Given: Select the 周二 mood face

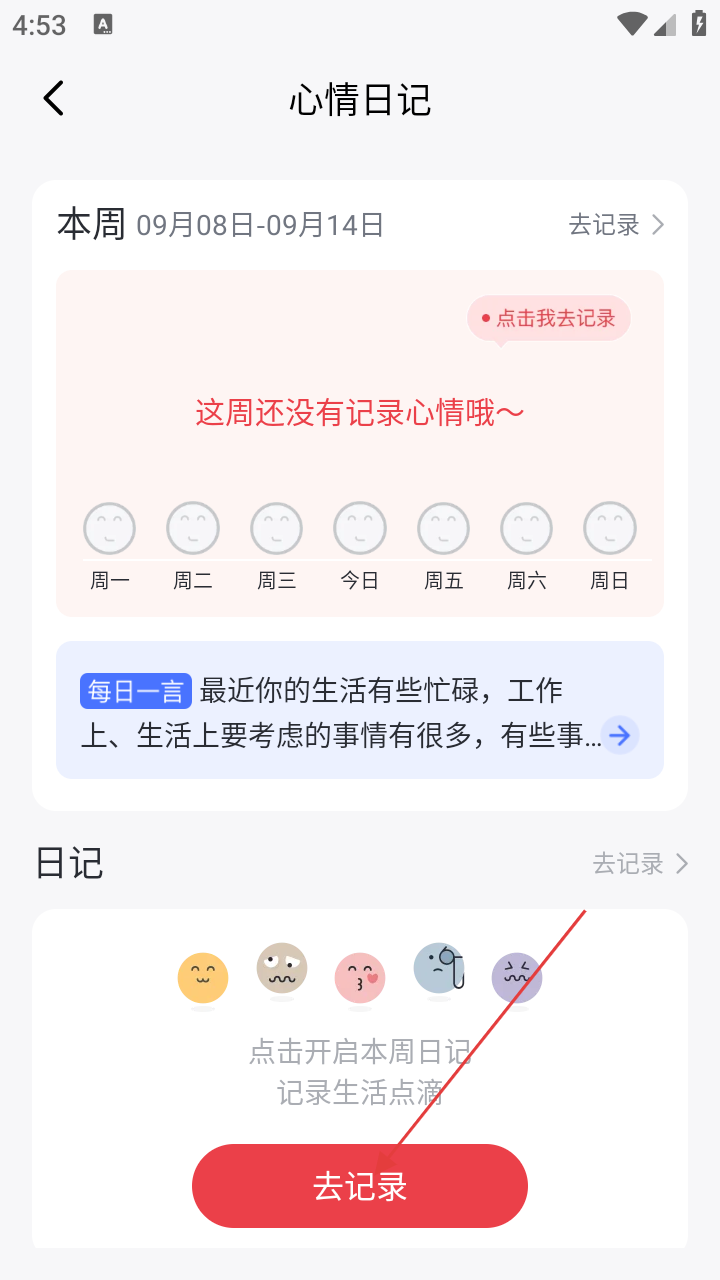Looking at the screenshot, I should coord(193,528).
